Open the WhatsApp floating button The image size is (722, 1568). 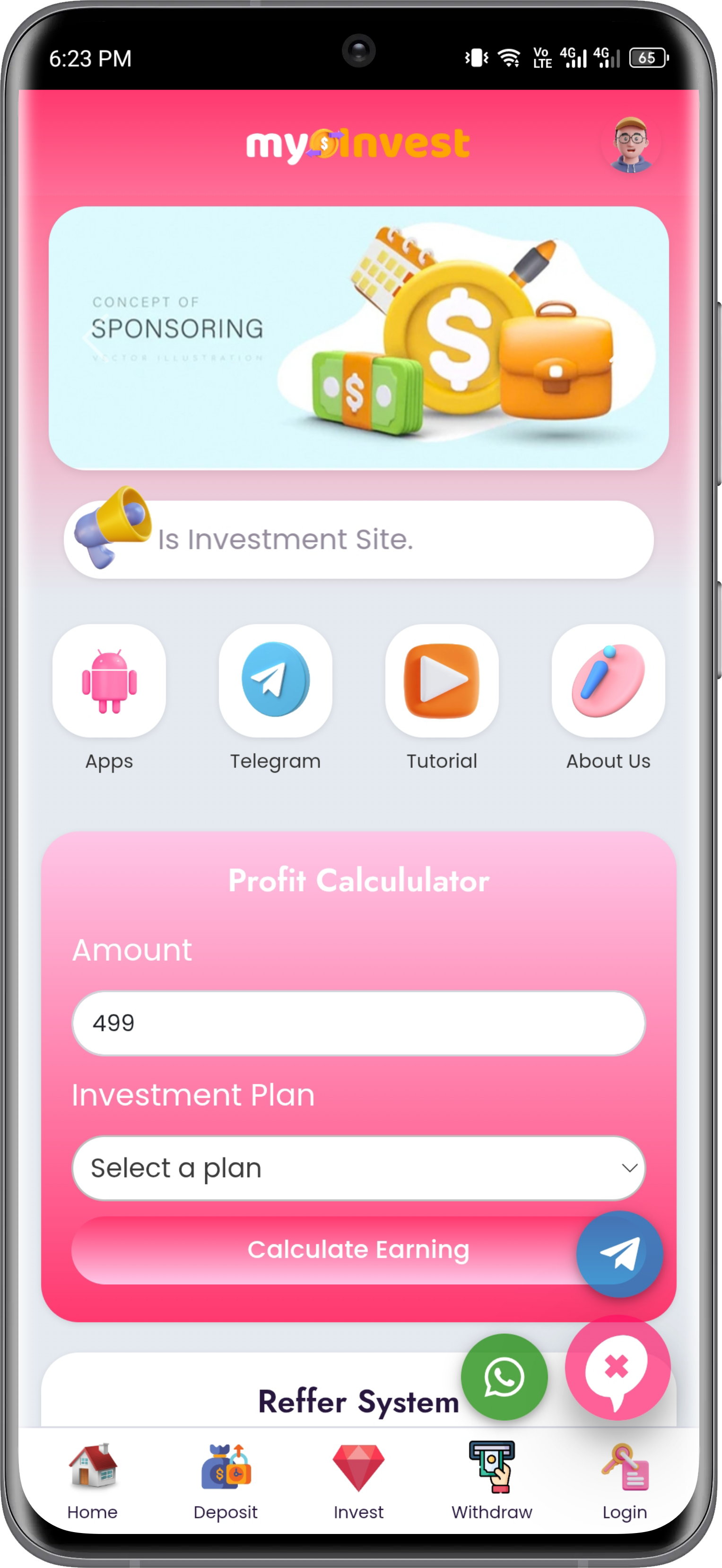point(504,1376)
